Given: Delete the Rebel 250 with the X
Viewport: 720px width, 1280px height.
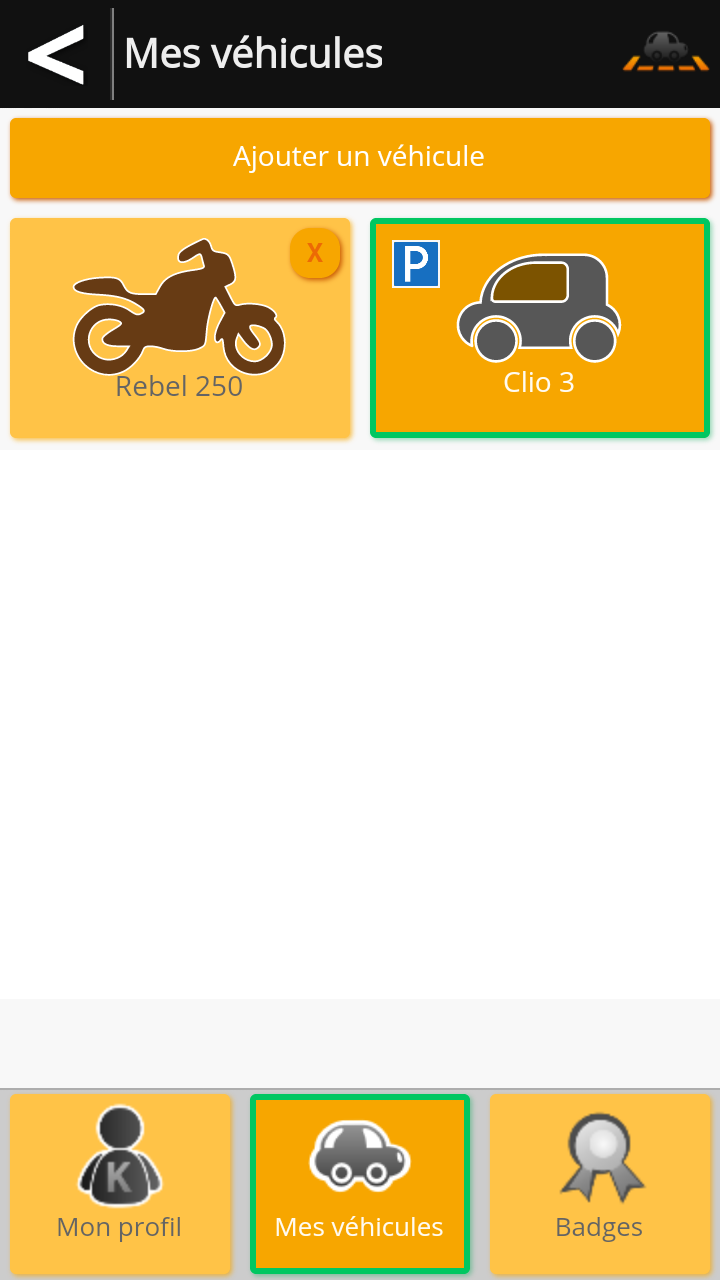Looking at the screenshot, I should 315,253.
